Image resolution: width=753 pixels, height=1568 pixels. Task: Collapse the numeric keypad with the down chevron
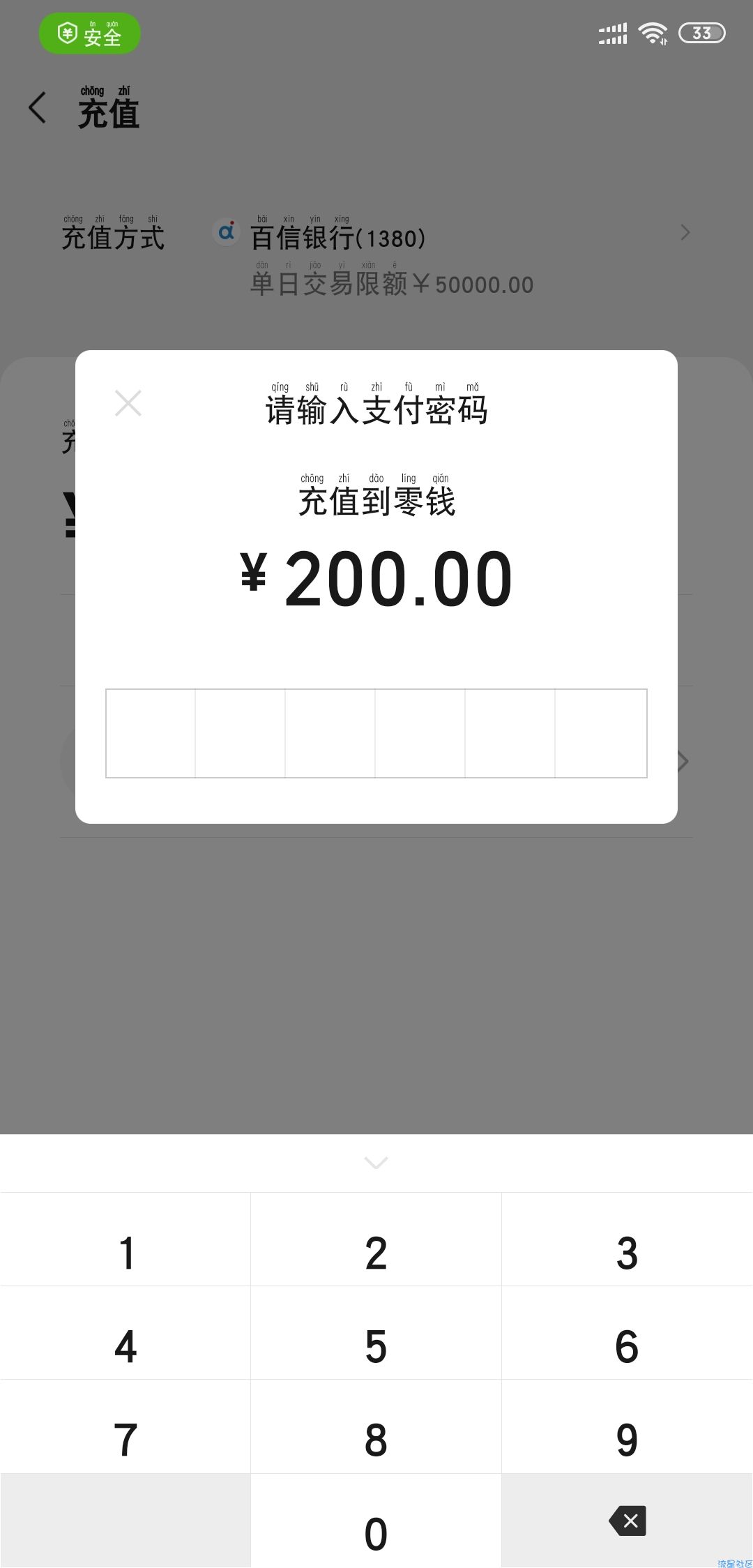click(376, 1163)
